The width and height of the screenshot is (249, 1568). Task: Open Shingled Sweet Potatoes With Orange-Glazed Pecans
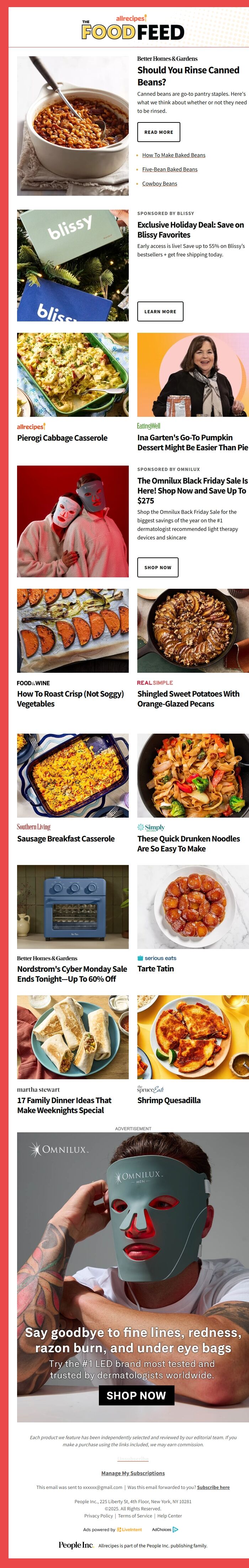coord(188,698)
